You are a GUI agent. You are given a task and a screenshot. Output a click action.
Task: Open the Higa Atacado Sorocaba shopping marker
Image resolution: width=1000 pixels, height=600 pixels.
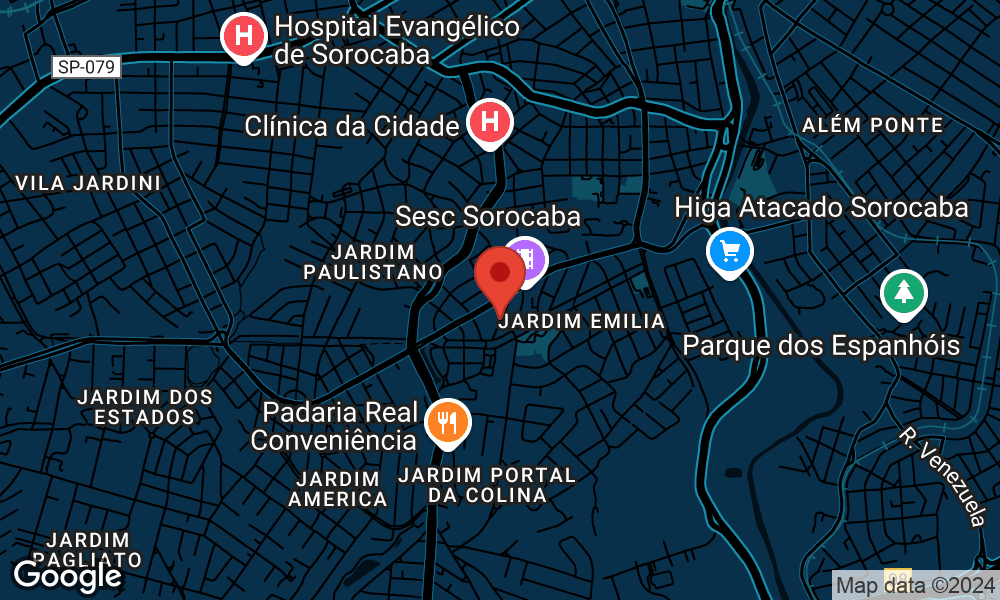pos(729,251)
